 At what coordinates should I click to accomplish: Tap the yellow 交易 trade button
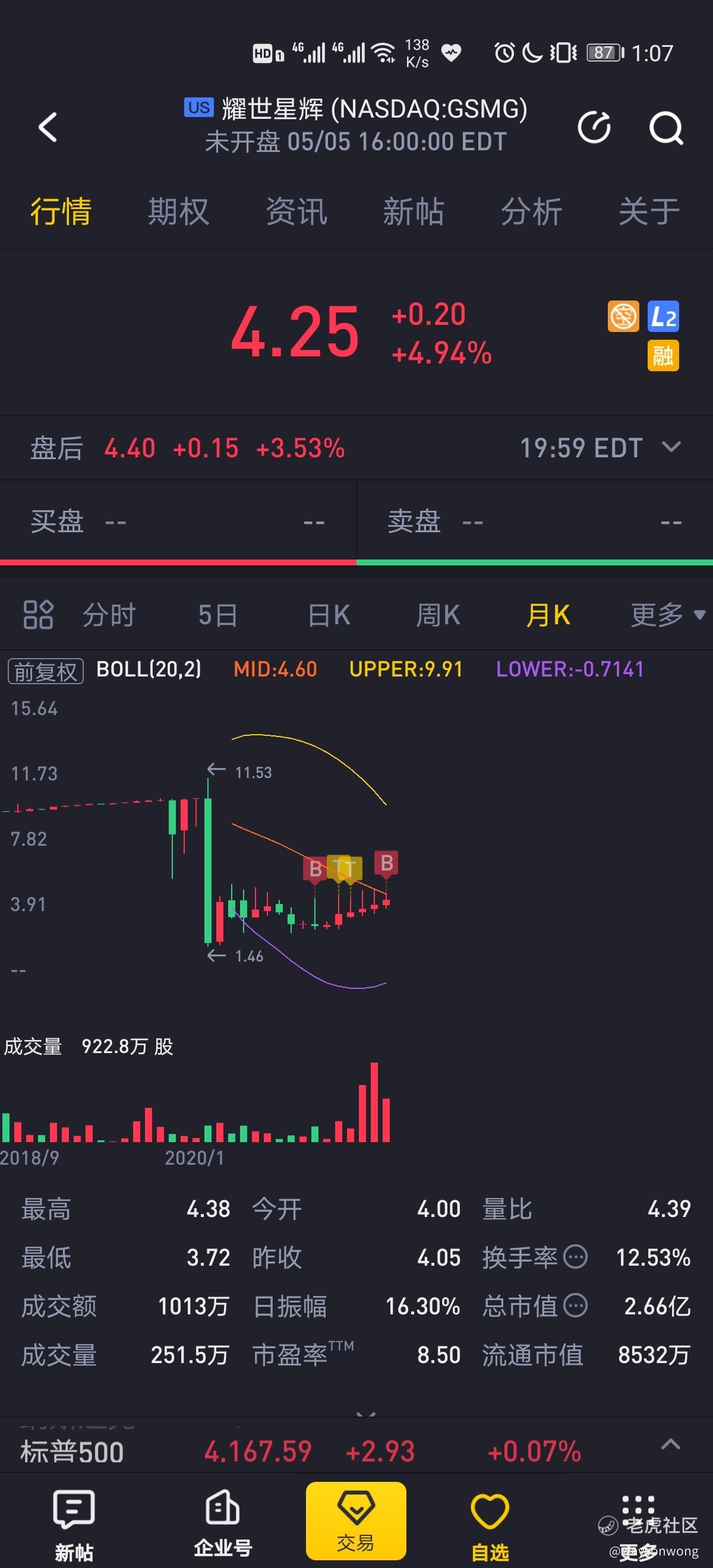point(355,1521)
